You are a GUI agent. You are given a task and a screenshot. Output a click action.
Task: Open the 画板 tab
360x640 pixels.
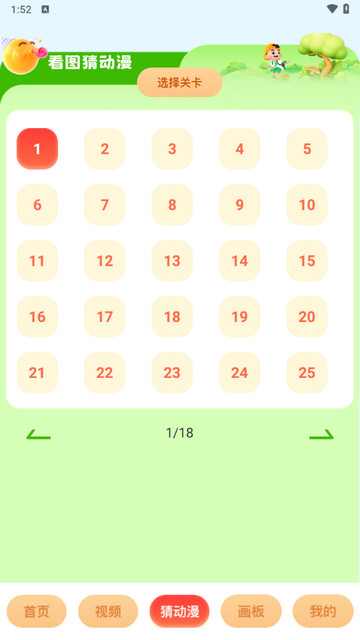pos(251,611)
